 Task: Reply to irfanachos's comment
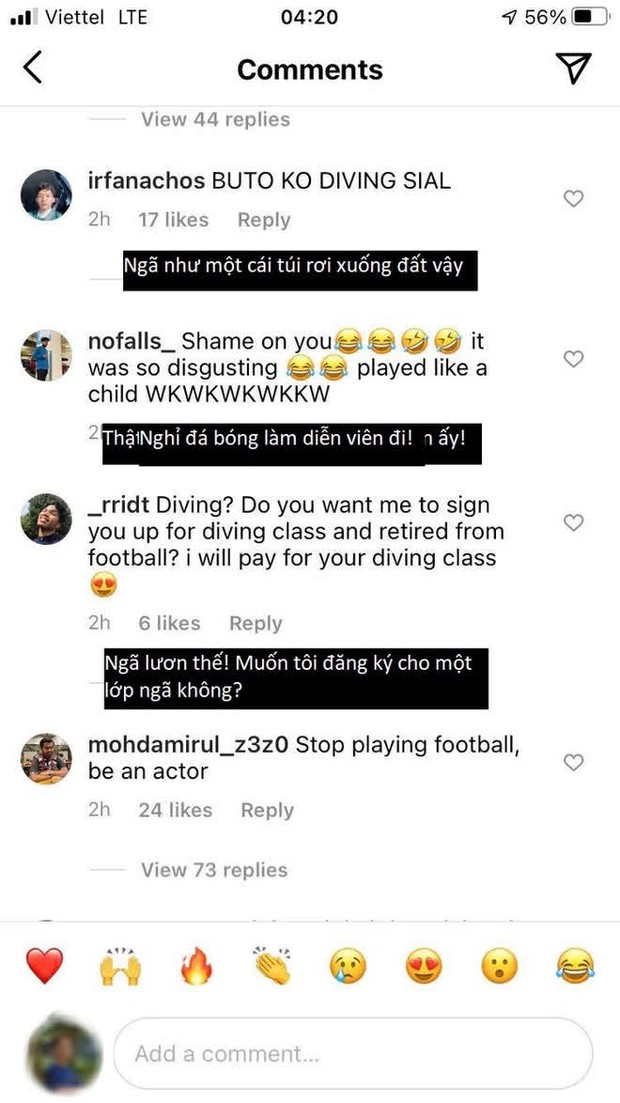pos(264,220)
